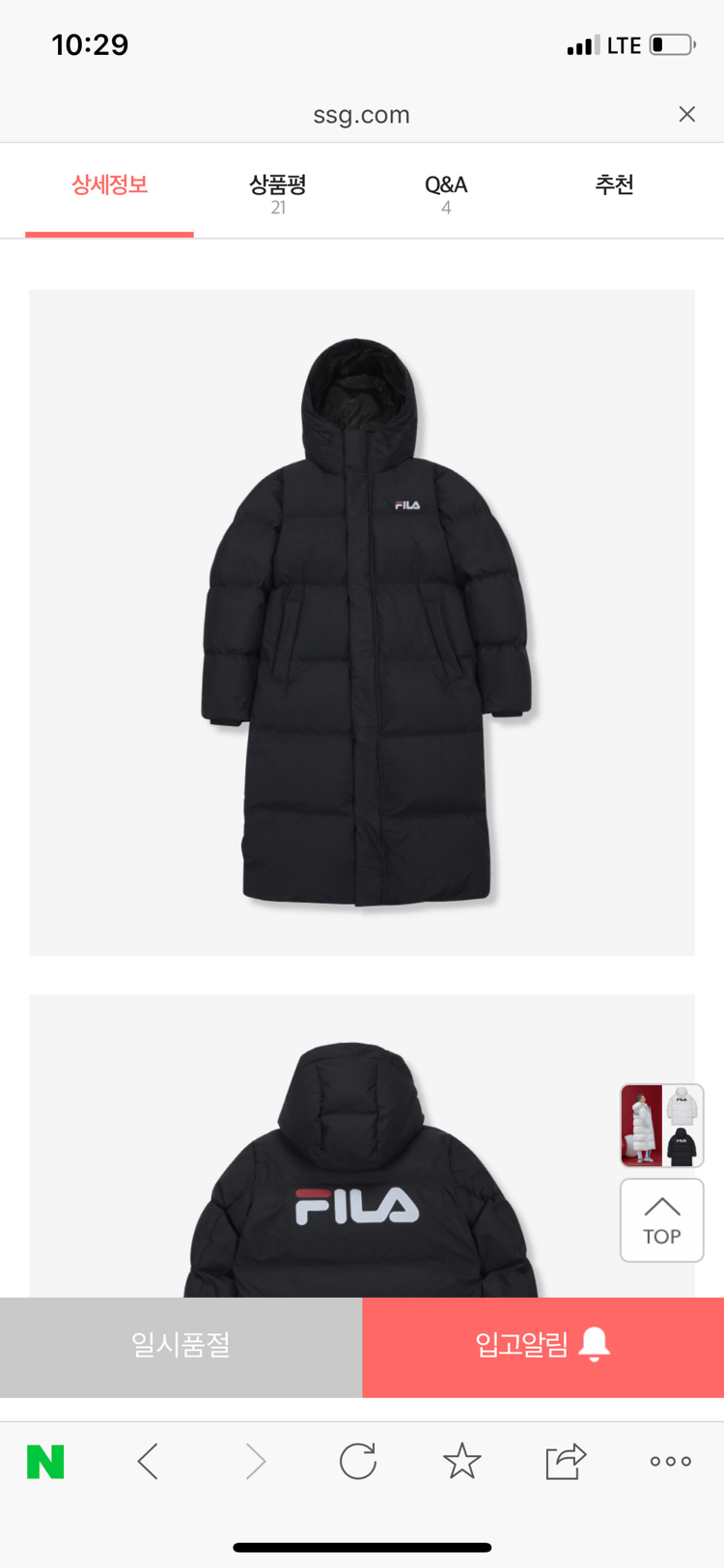
Task: Reload the current page
Action: [x=358, y=1462]
